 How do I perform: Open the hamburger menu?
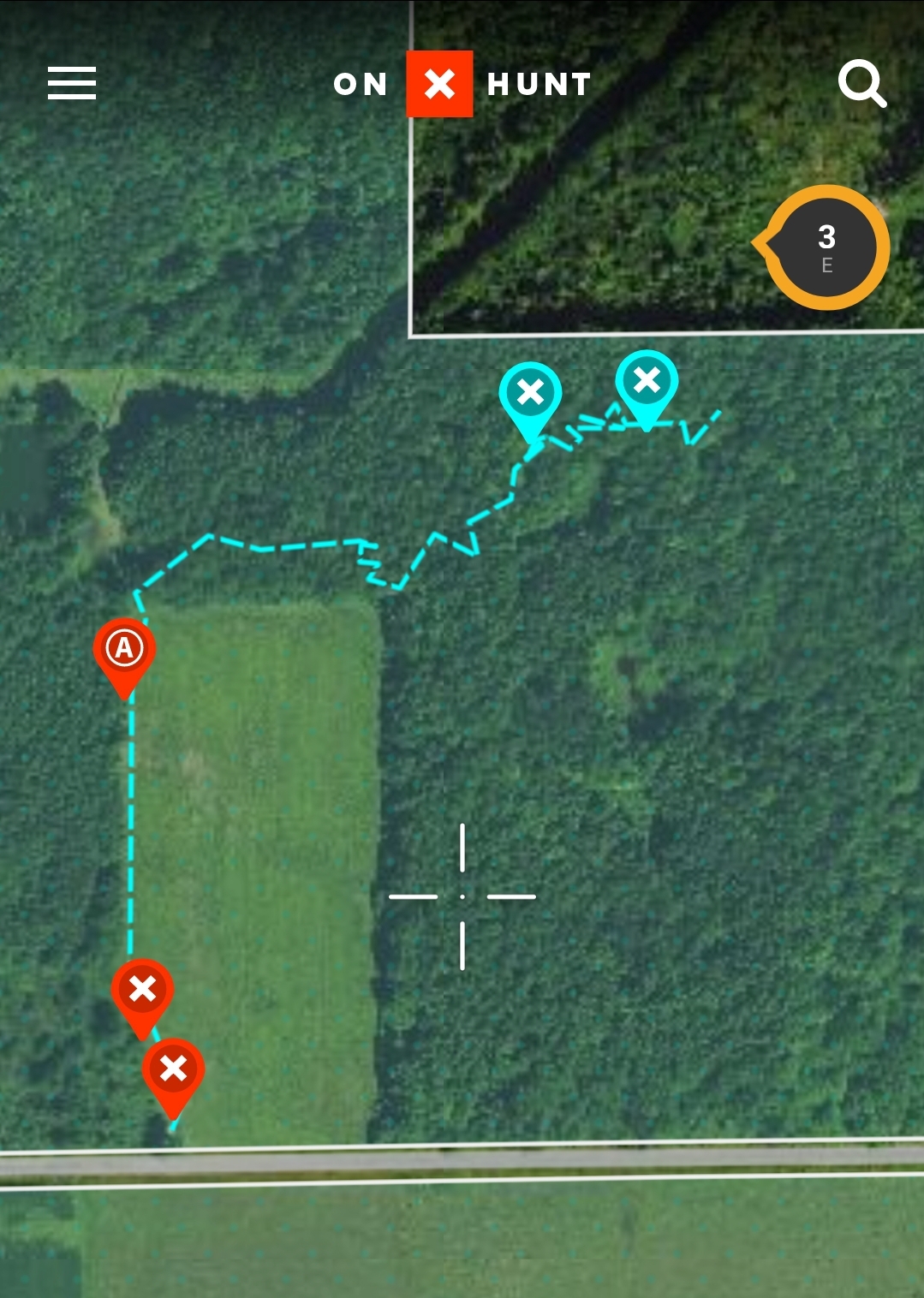[x=72, y=84]
